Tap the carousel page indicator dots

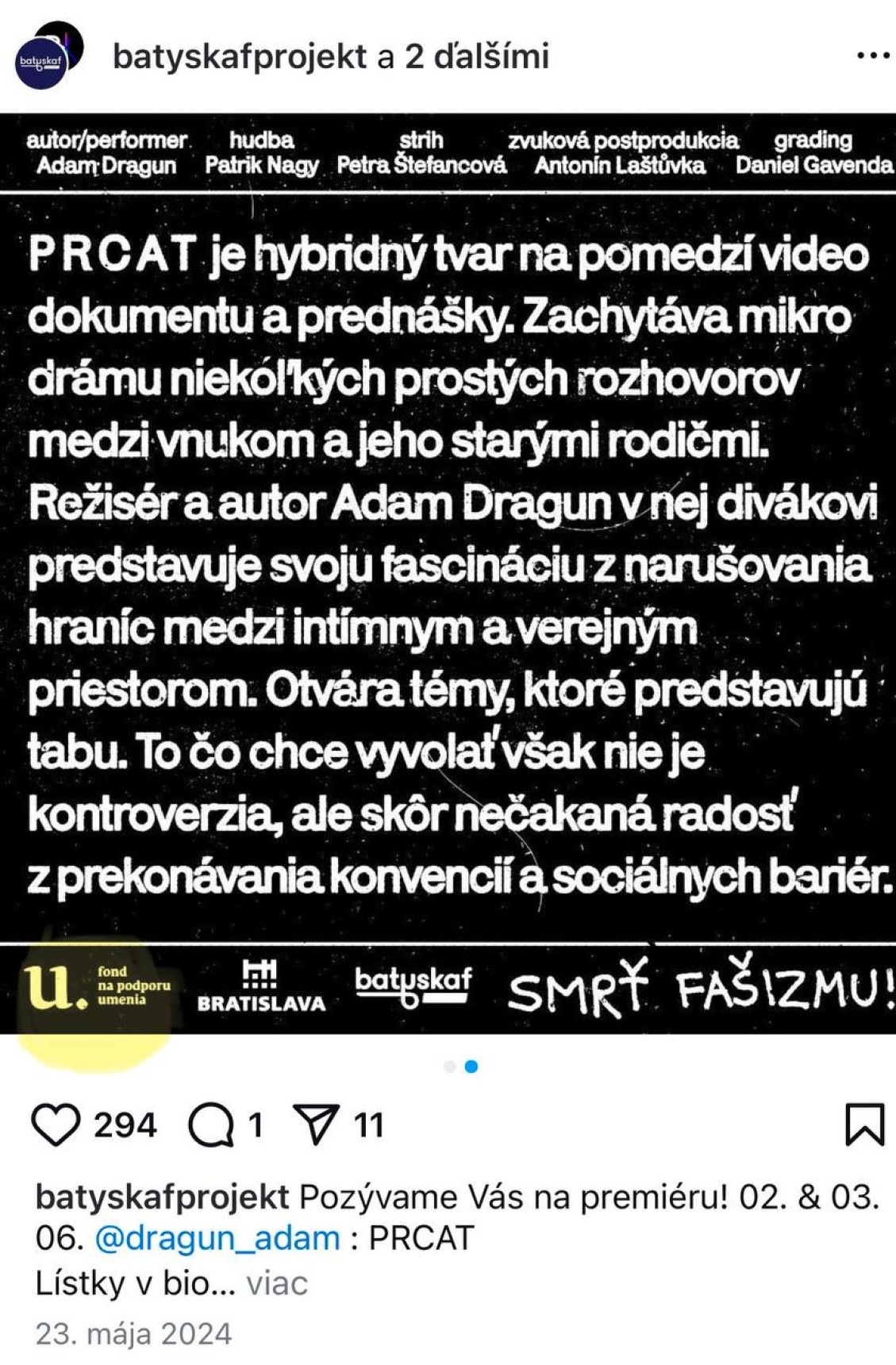point(460,1067)
